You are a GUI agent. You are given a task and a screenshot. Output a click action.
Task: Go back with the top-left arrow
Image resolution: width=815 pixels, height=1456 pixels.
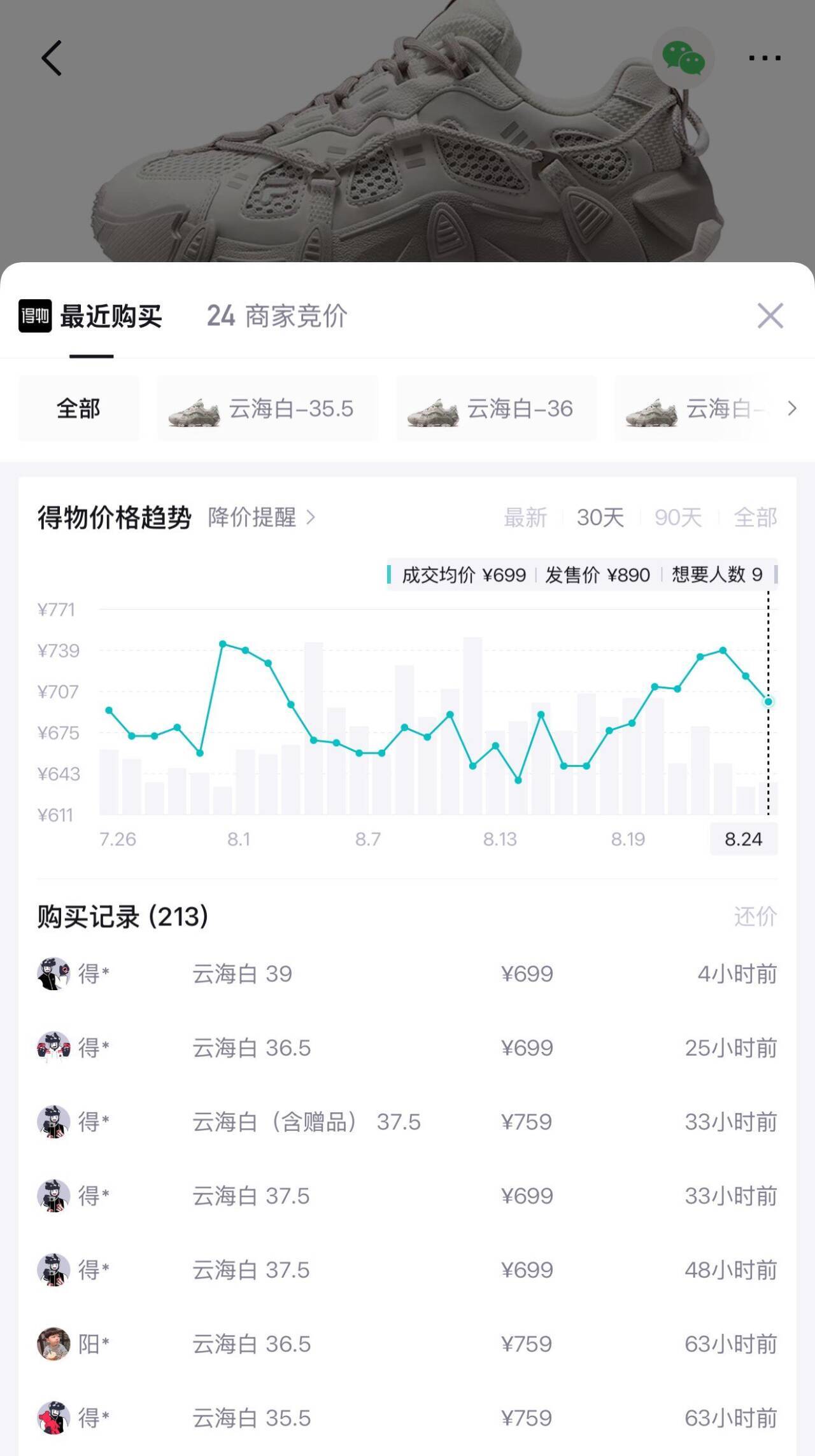tap(52, 58)
